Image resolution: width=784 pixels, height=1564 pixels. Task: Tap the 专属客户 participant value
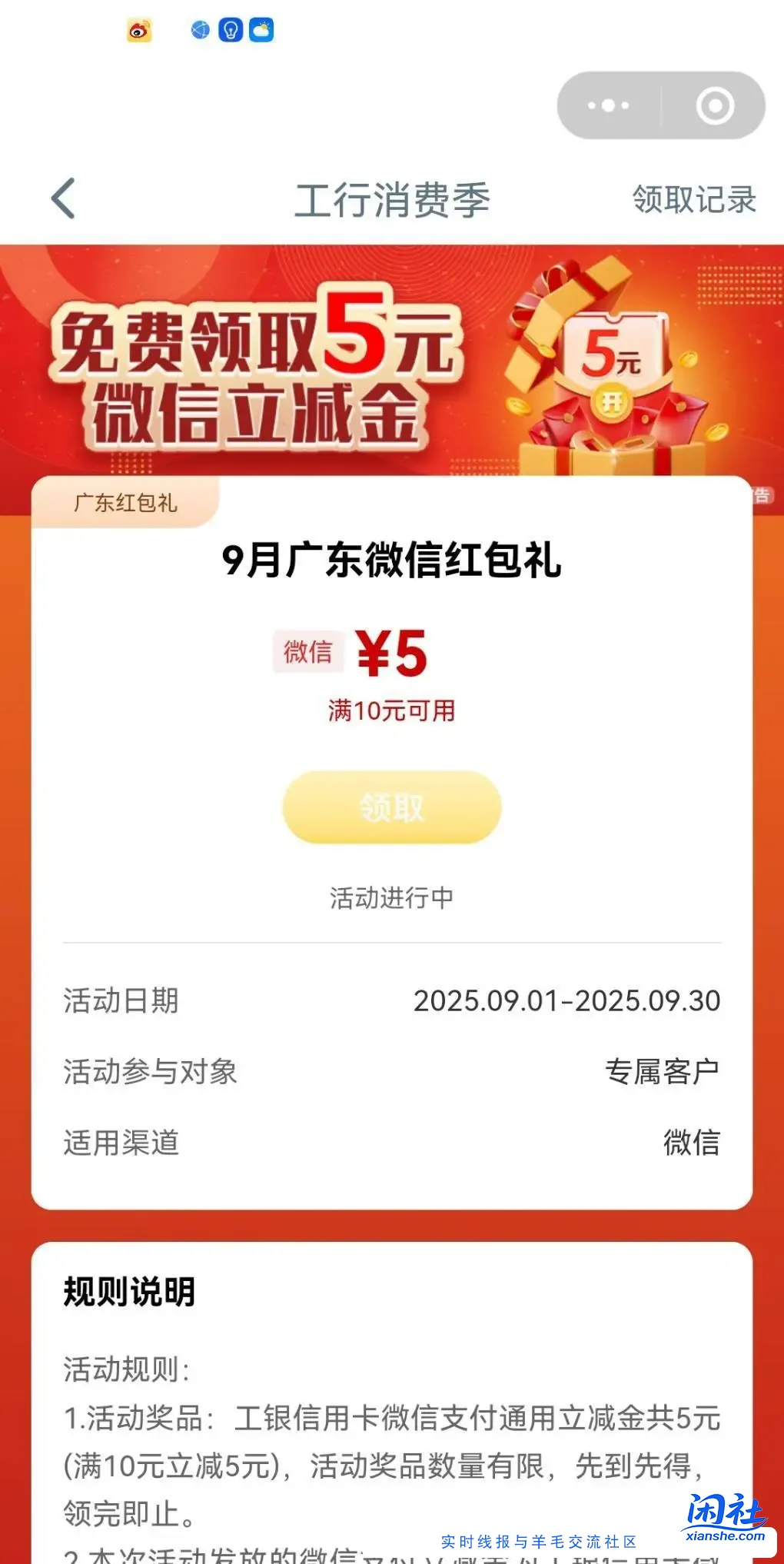tap(666, 1069)
